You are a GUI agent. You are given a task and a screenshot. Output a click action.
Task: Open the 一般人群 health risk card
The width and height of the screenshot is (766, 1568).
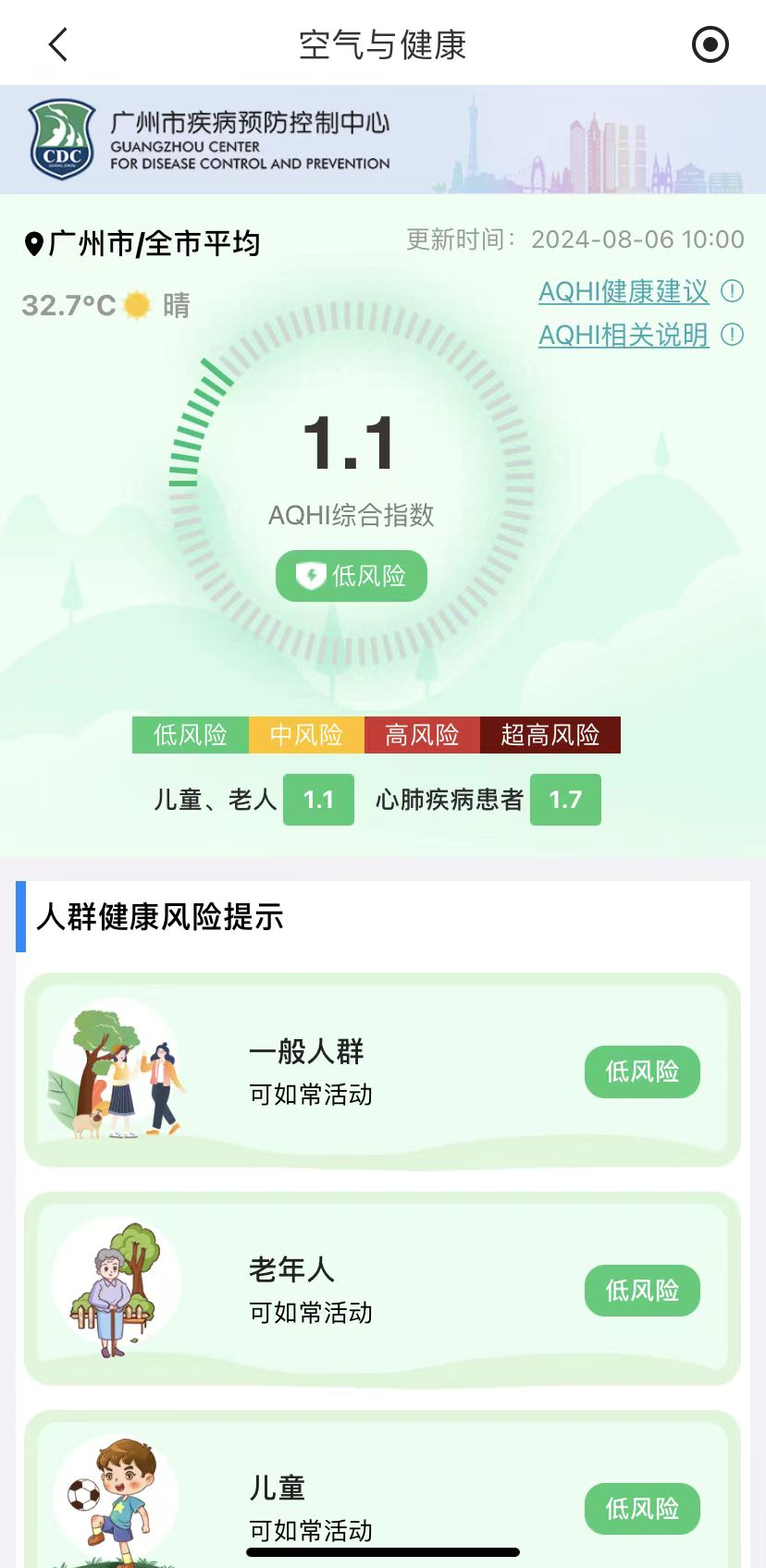tap(382, 1071)
